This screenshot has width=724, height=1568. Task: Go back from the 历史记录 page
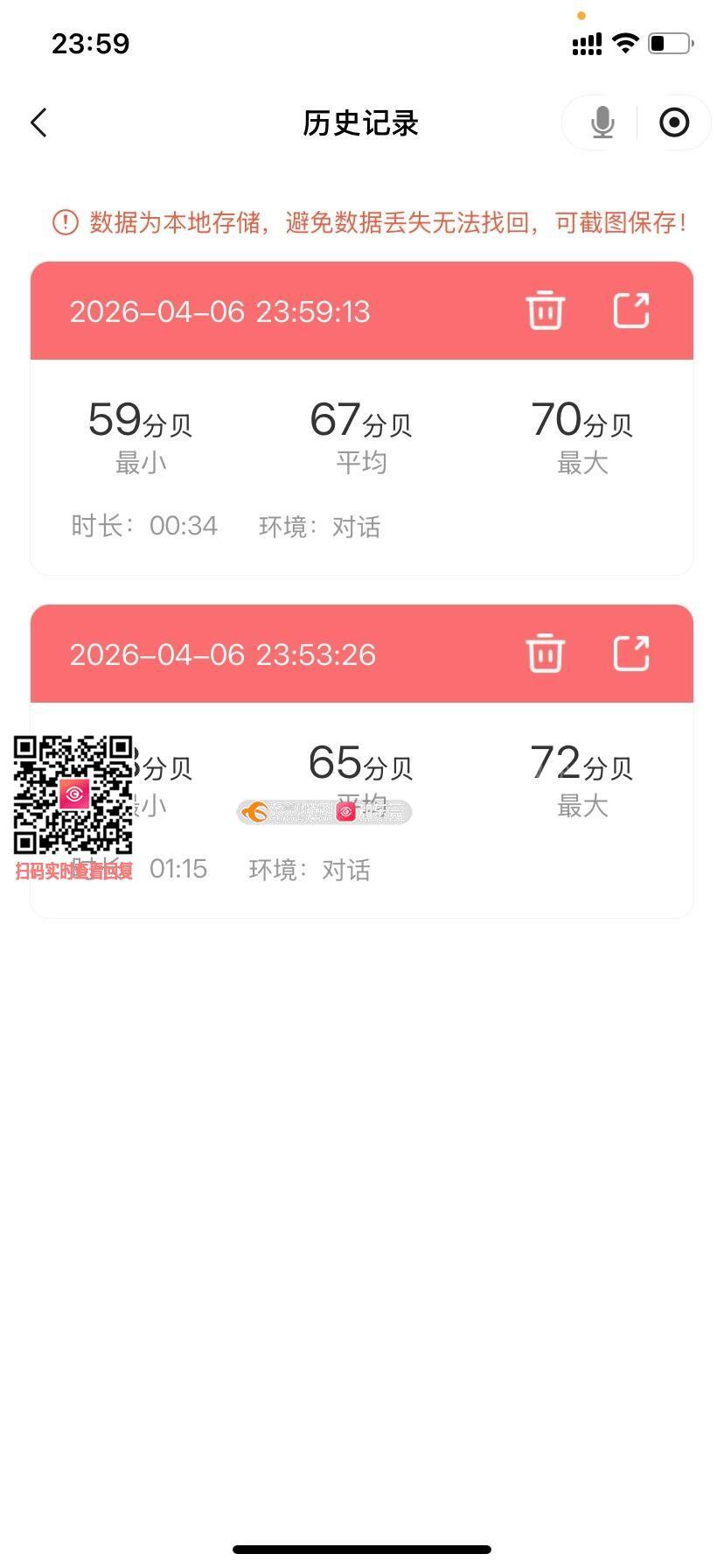tap(39, 123)
